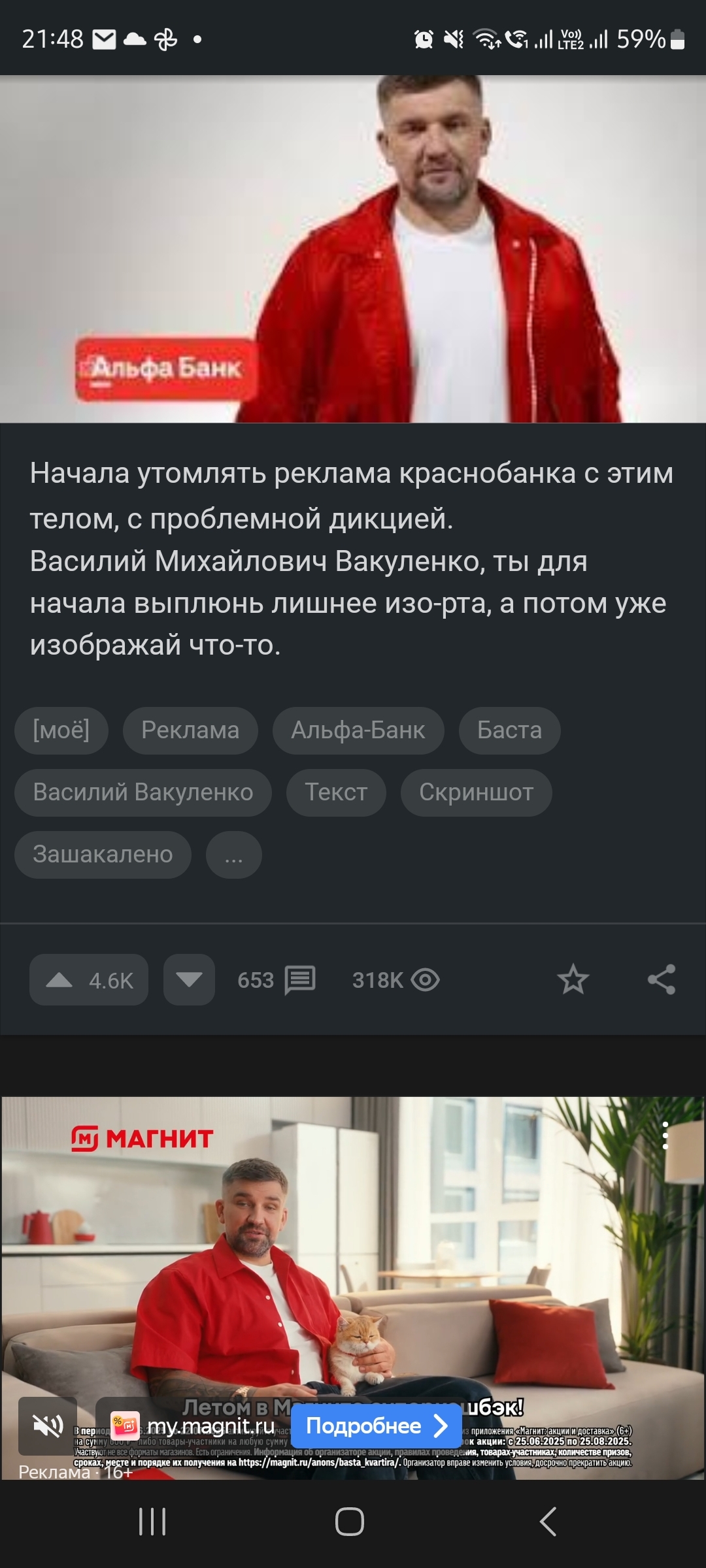Open recent apps from navigation bar
Image resolution: width=706 pixels, height=1568 pixels.
pyautogui.click(x=152, y=1522)
